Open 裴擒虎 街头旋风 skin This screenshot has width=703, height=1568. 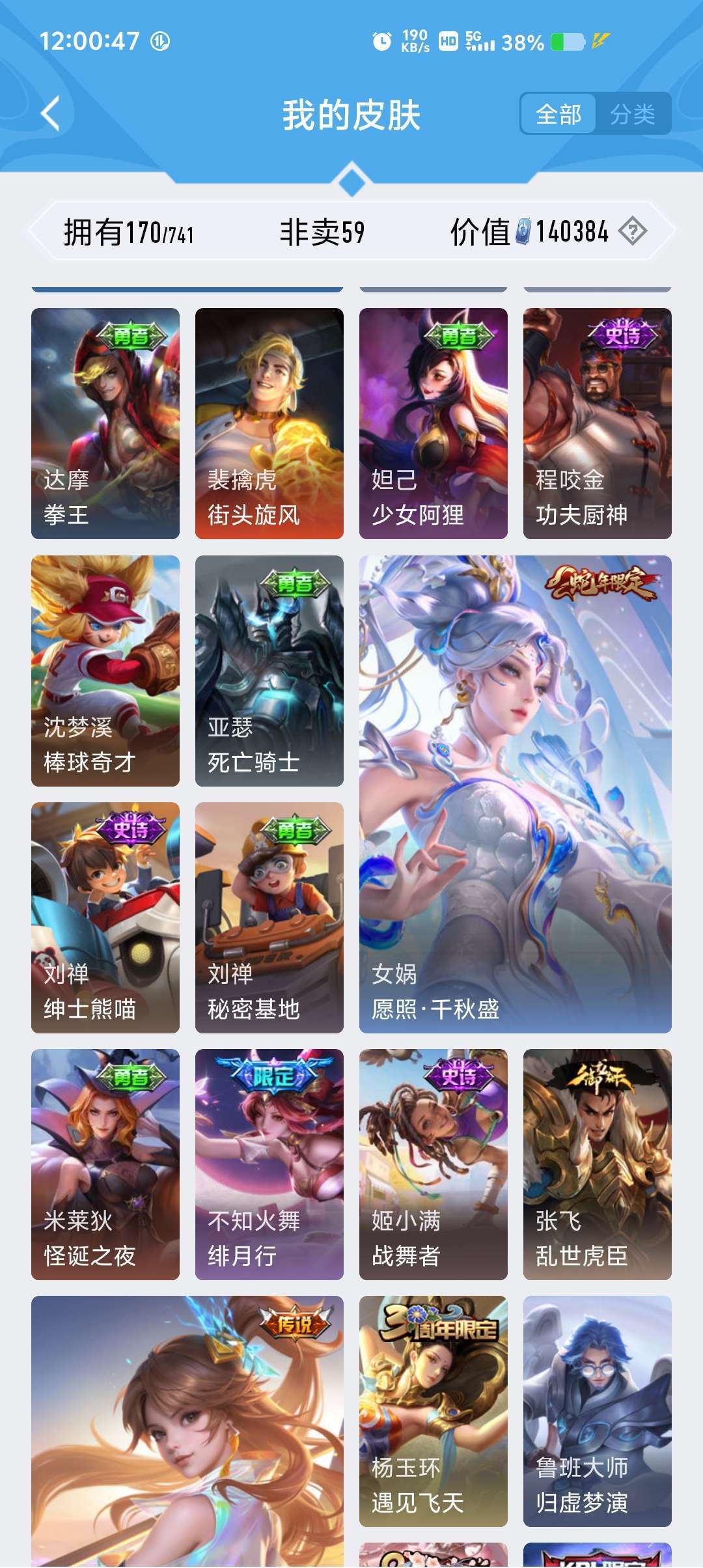tap(269, 423)
